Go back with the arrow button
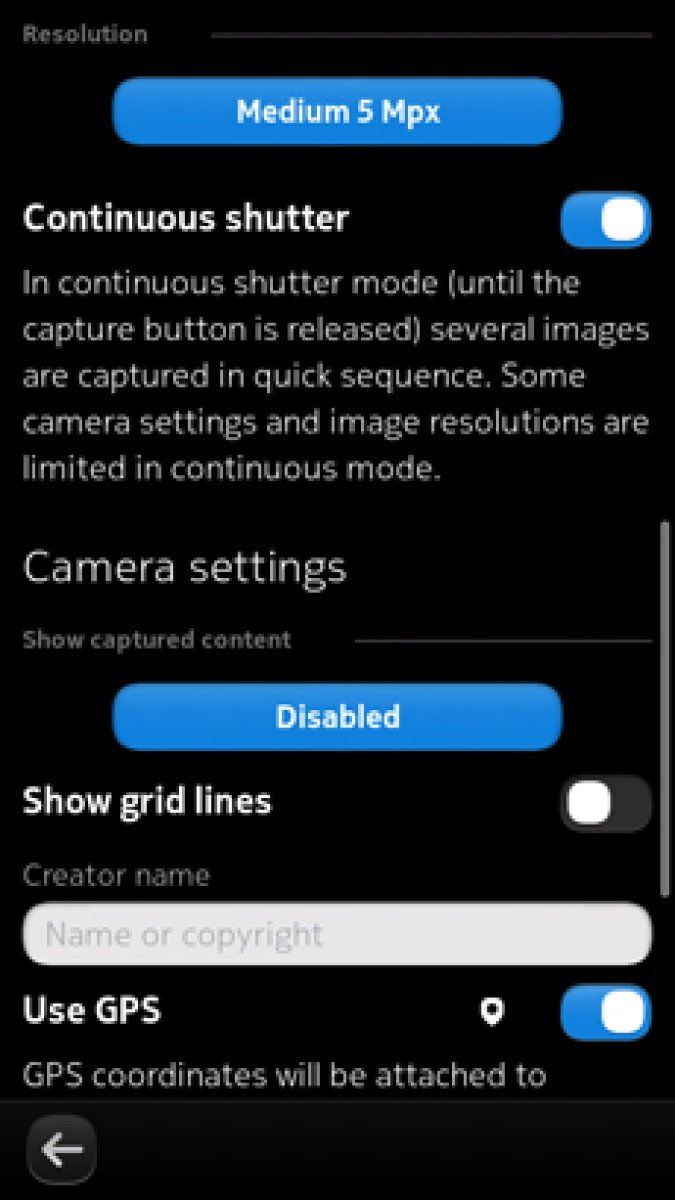The width and height of the screenshot is (675, 1200). click(x=62, y=1150)
